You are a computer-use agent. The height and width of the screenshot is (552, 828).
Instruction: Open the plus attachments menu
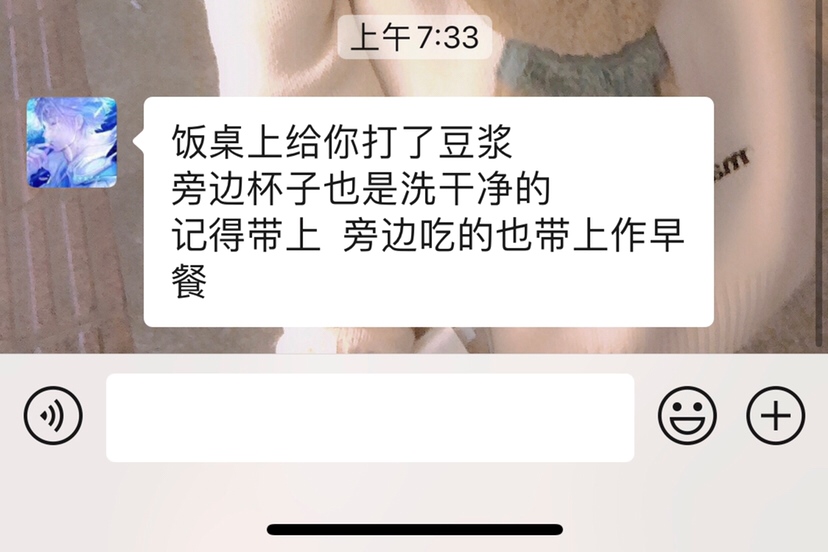[x=776, y=416]
